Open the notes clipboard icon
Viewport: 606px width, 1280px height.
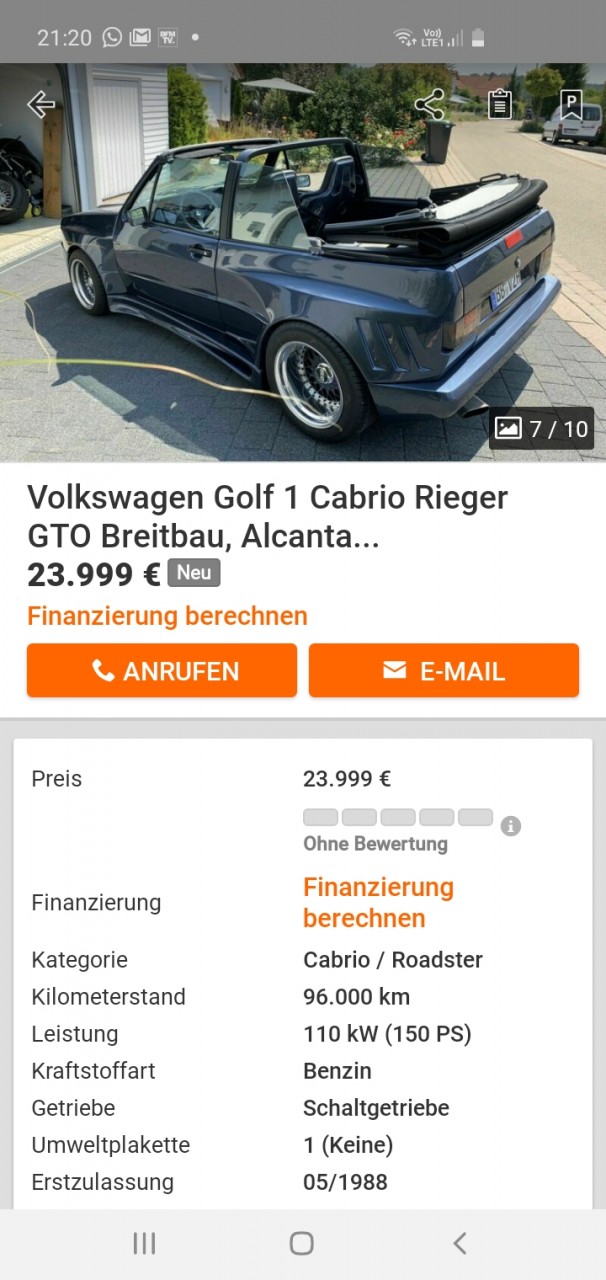(500, 104)
